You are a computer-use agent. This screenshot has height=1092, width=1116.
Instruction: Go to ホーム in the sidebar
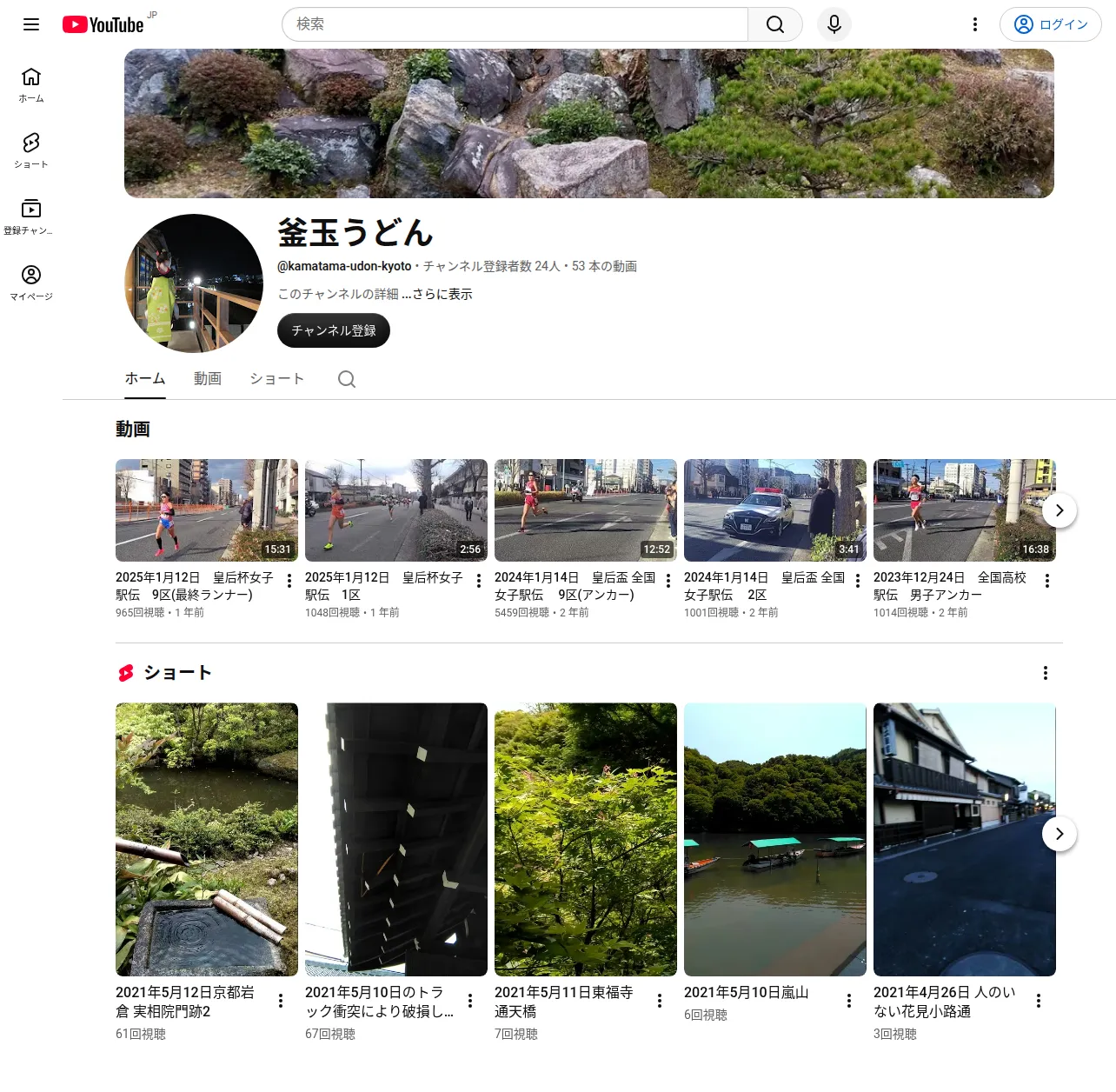(x=31, y=85)
